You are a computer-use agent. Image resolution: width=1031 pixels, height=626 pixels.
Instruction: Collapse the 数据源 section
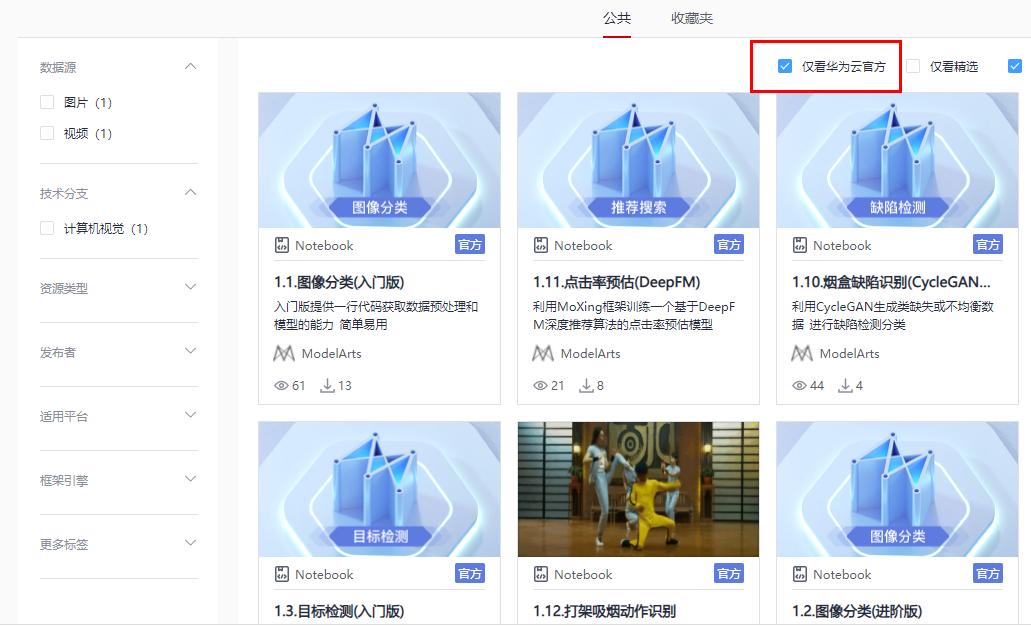191,67
